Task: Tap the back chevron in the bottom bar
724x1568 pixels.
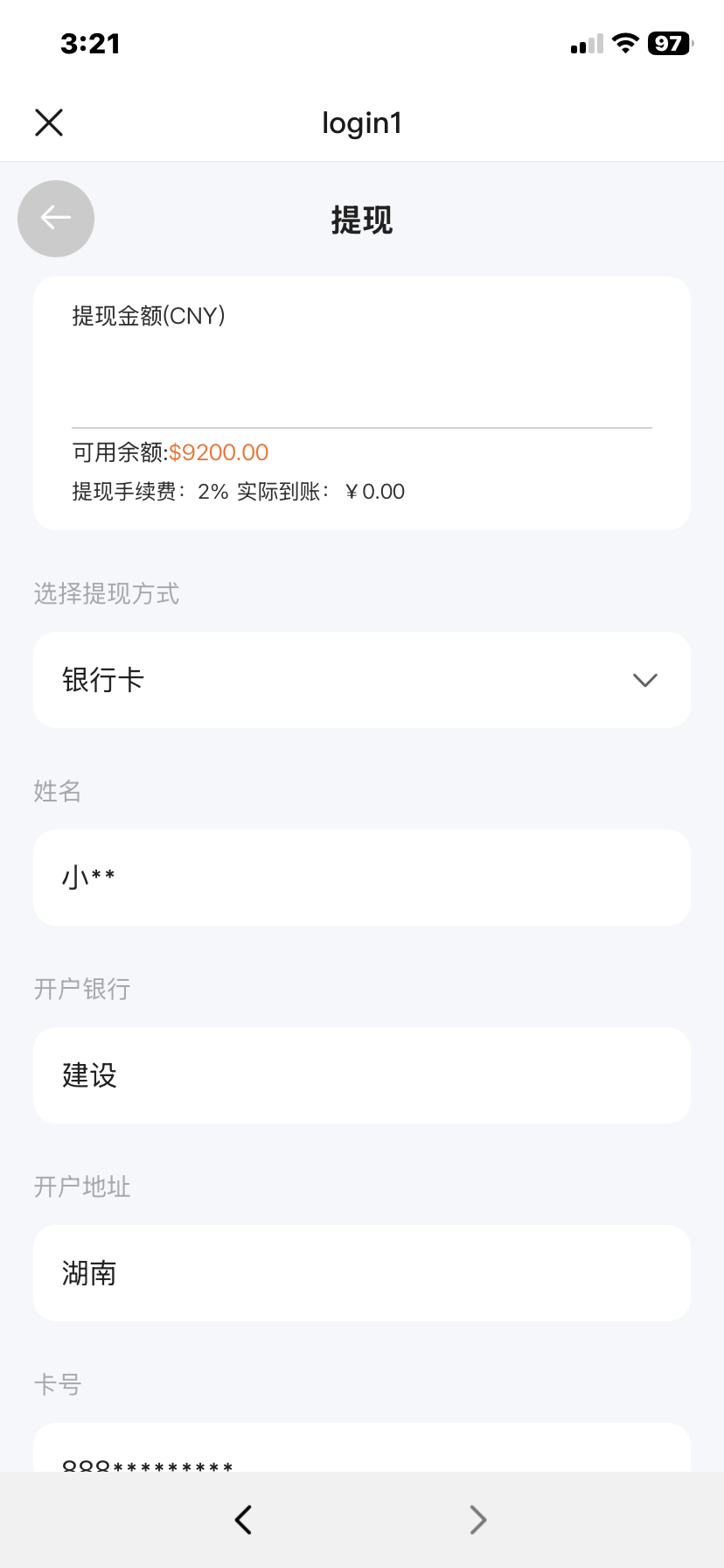Action: (x=243, y=1519)
